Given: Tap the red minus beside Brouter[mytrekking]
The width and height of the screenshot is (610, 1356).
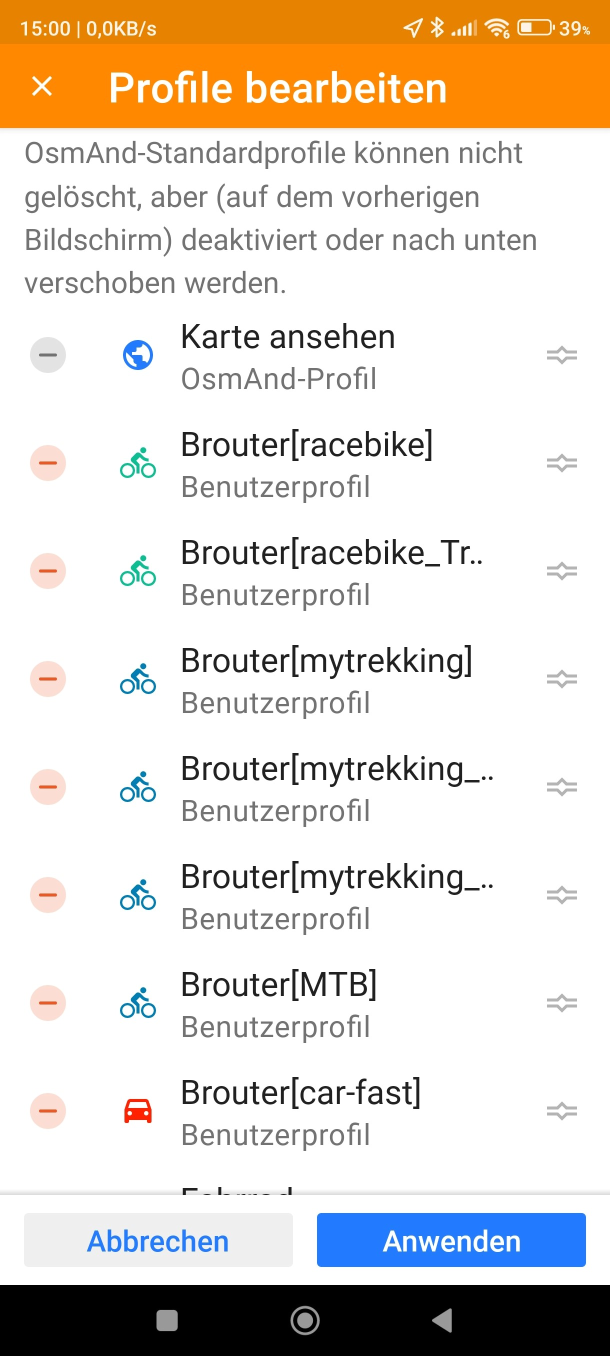Looking at the screenshot, I should [x=48, y=679].
